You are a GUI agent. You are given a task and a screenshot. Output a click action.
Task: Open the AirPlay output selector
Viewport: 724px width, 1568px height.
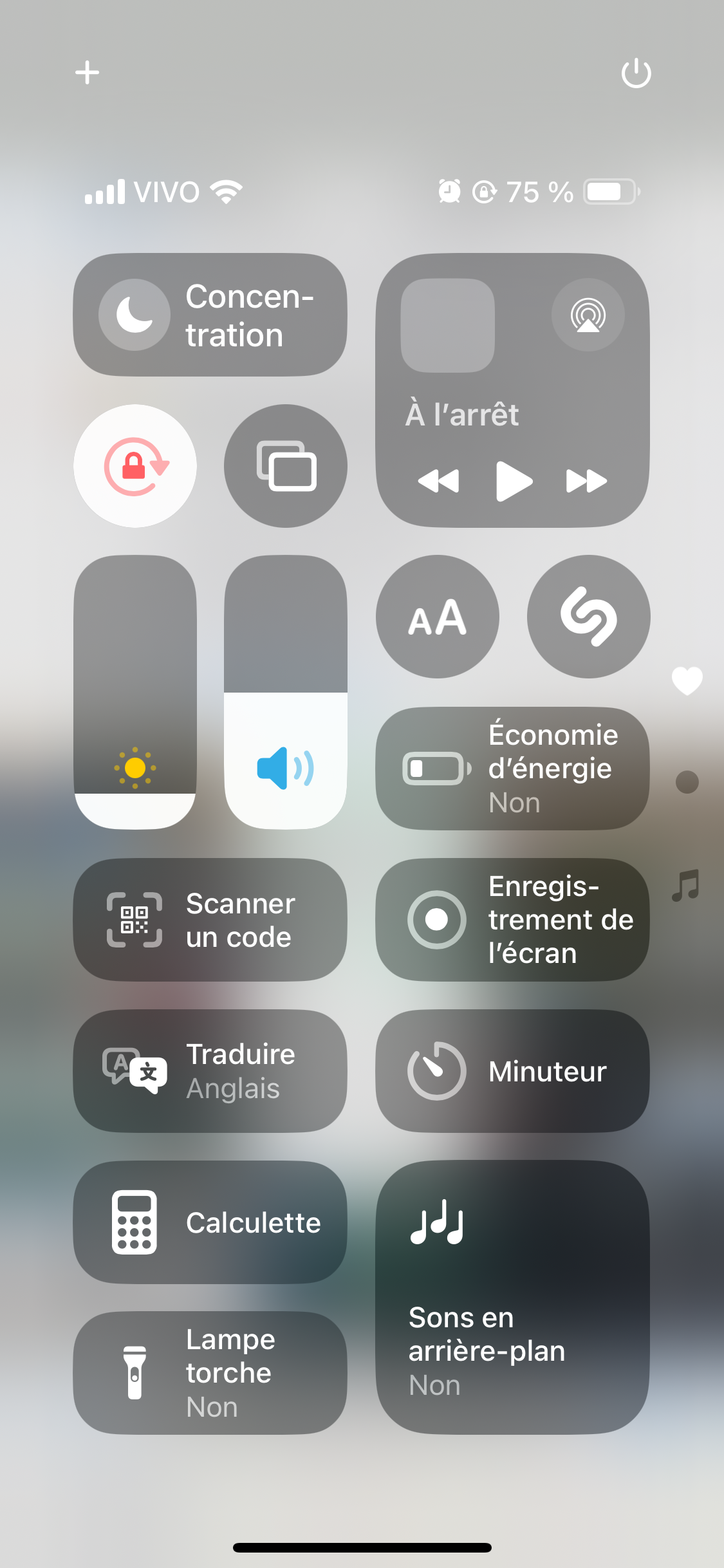click(x=588, y=315)
